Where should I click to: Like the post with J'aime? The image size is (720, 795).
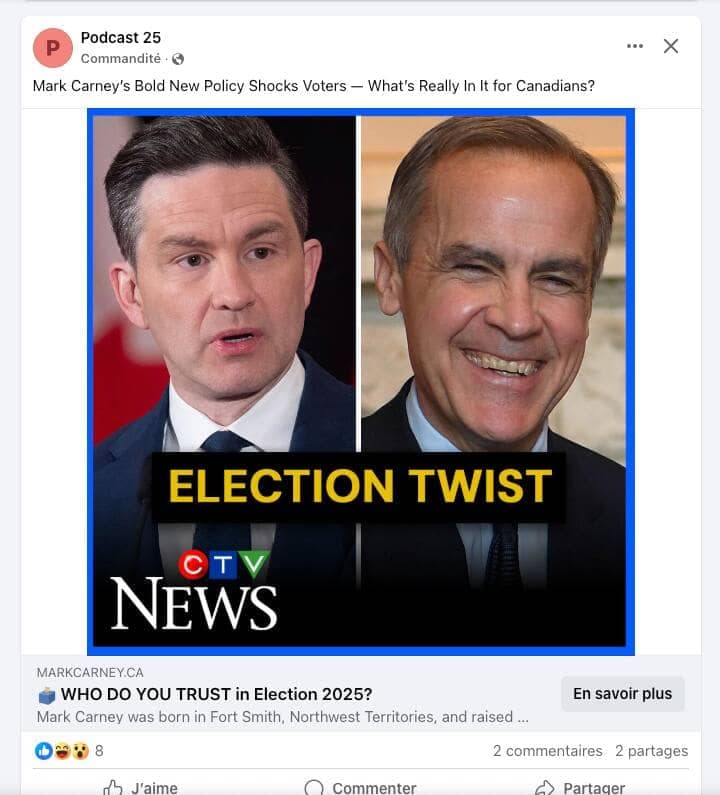pos(140,787)
